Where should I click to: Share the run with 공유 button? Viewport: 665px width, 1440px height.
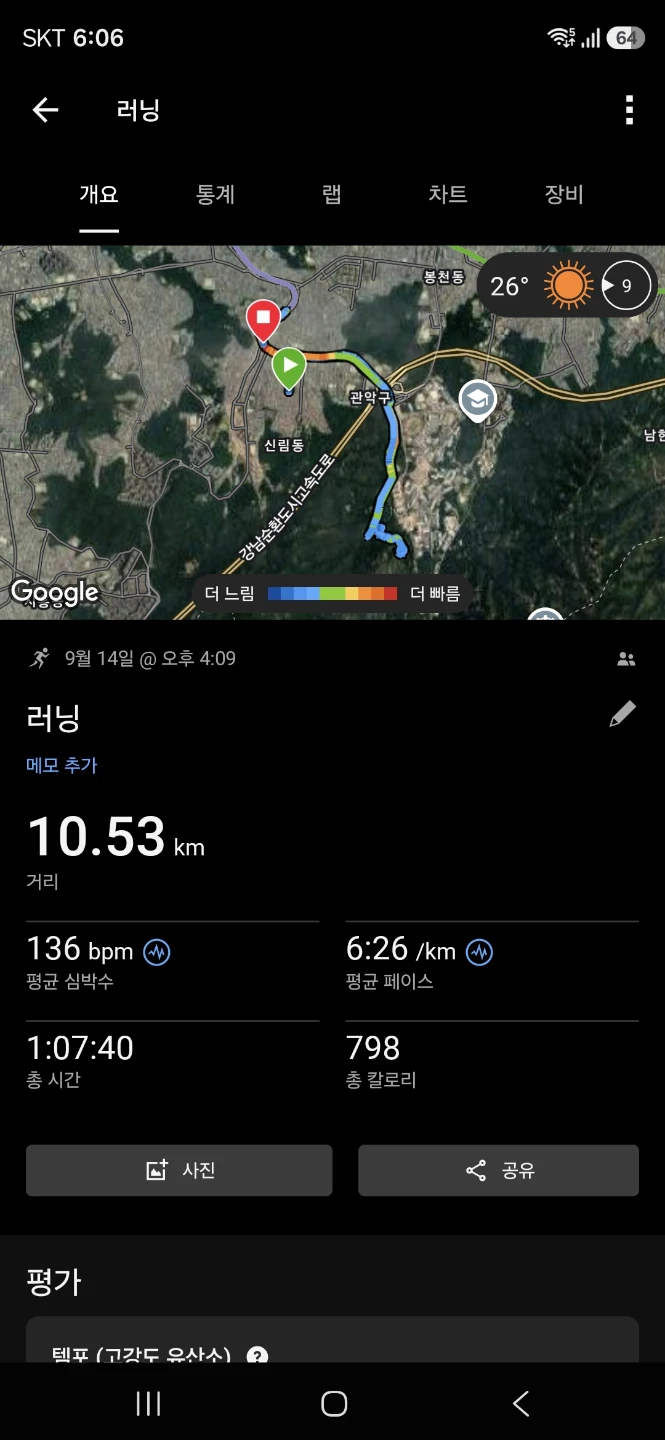tap(499, 1170)
